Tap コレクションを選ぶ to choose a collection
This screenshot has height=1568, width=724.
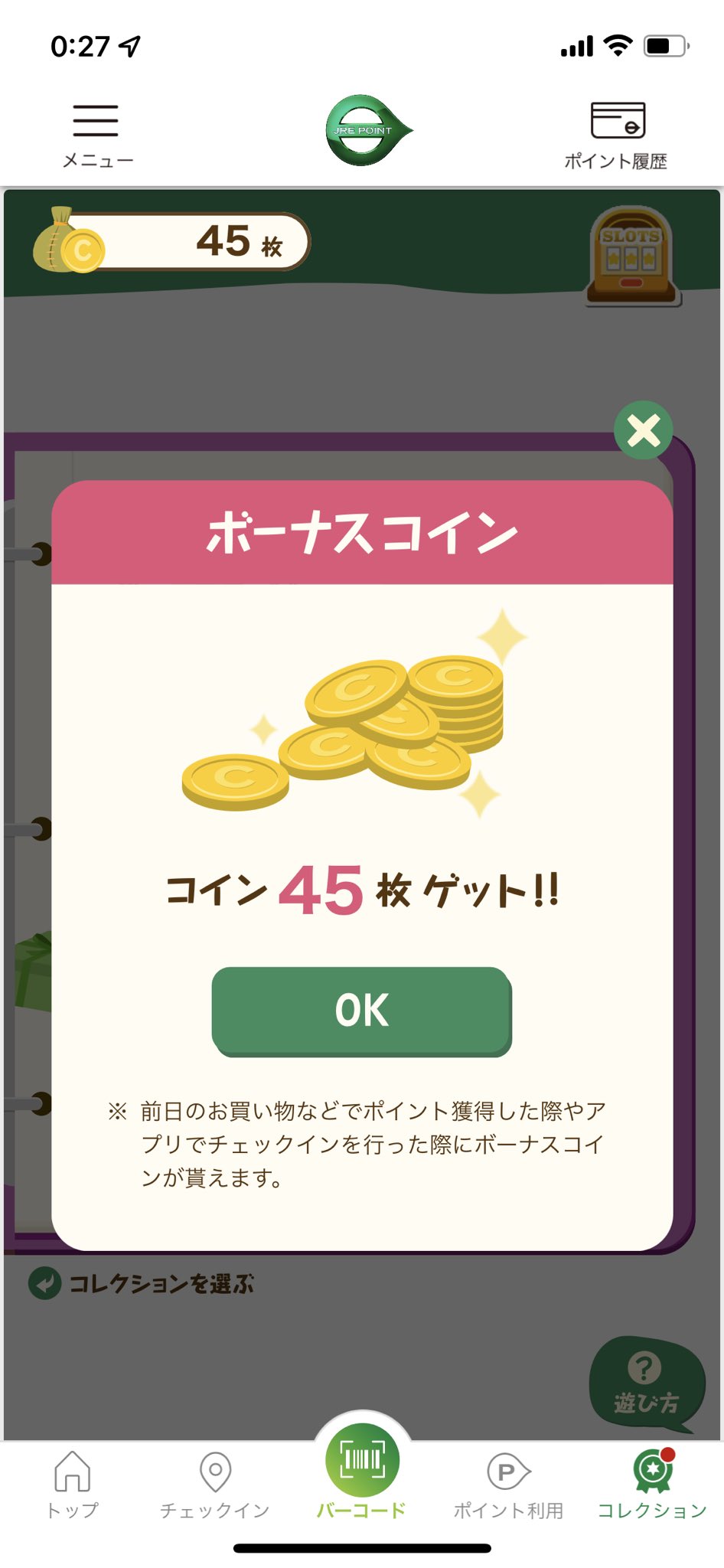142,1283
